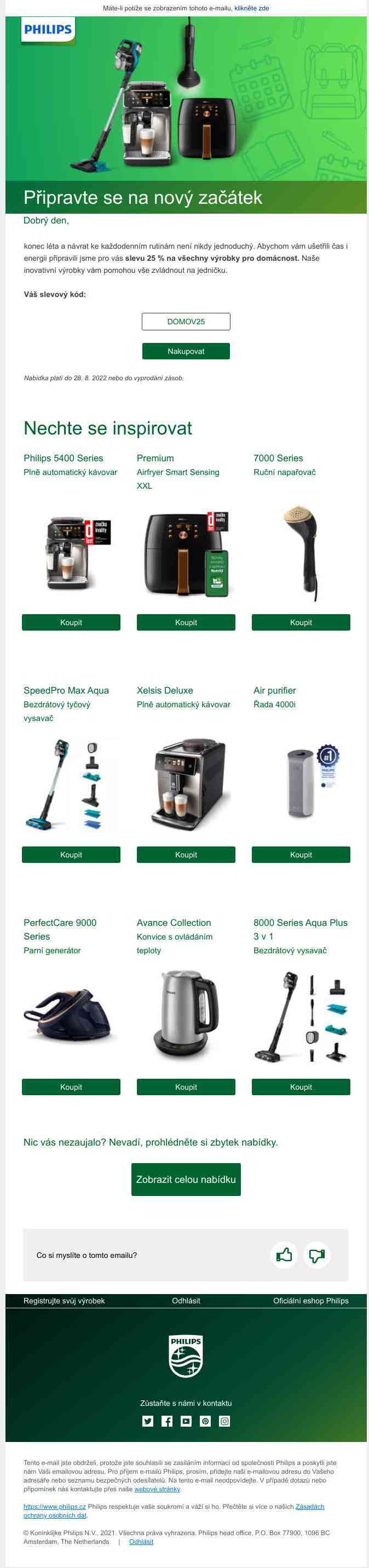Open Oficiální eshop Philips link
Image resolution: width=369 pixels, height=1568 pixels.
pyautogui.click(x=310, y=1300)
